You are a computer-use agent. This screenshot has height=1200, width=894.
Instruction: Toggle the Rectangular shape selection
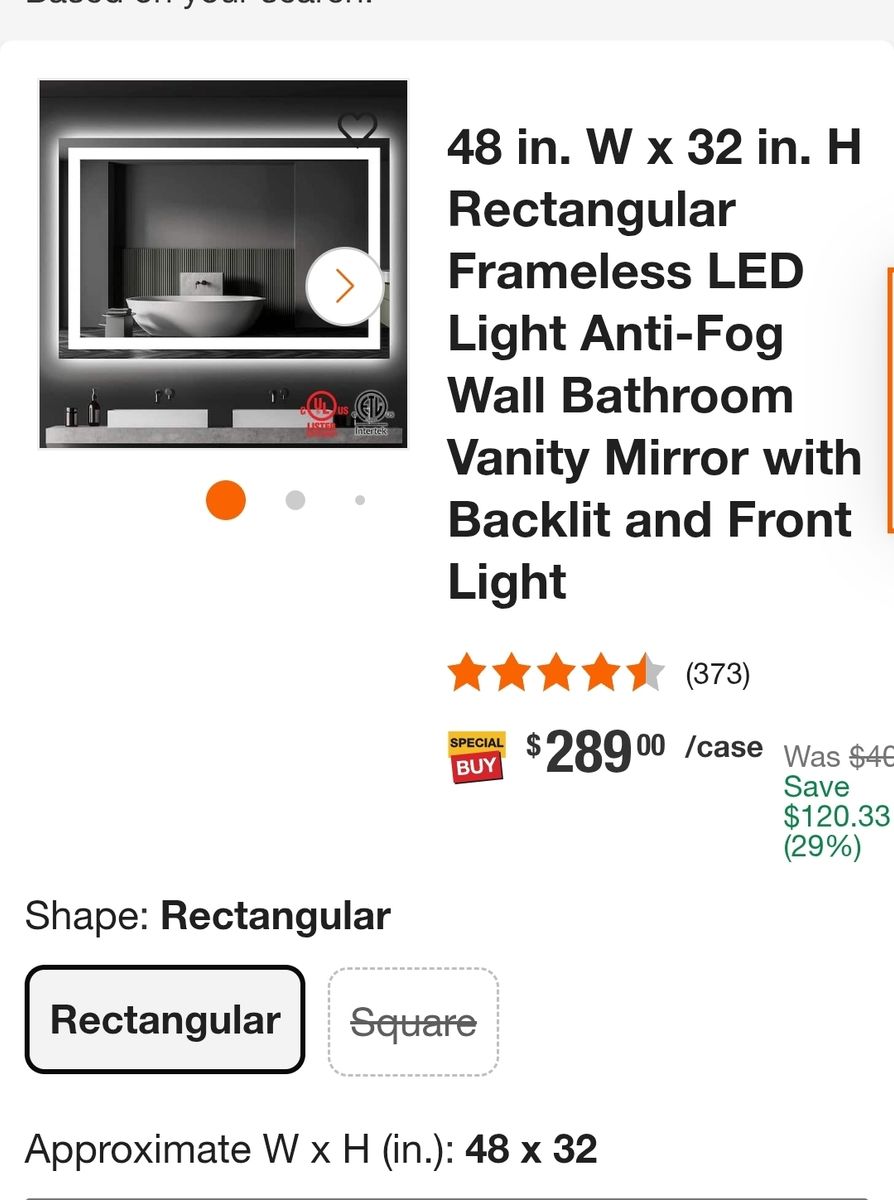[x=164, y=1020]
